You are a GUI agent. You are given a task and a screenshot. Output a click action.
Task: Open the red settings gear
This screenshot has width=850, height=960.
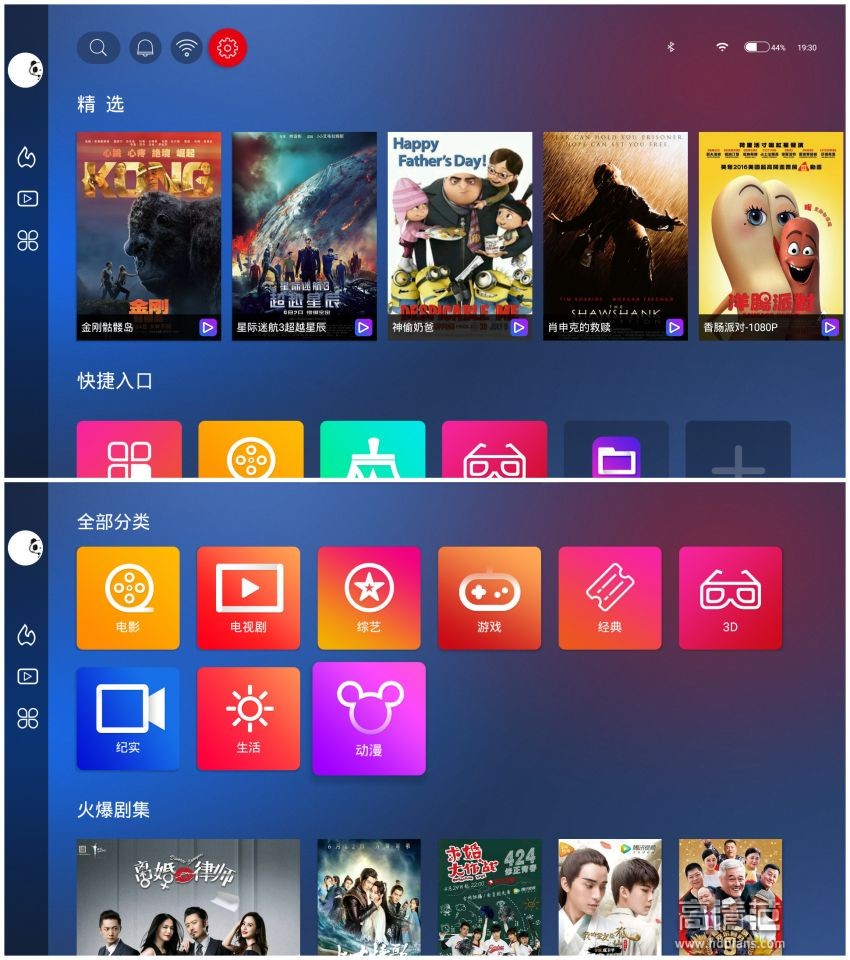coord(228,47)
